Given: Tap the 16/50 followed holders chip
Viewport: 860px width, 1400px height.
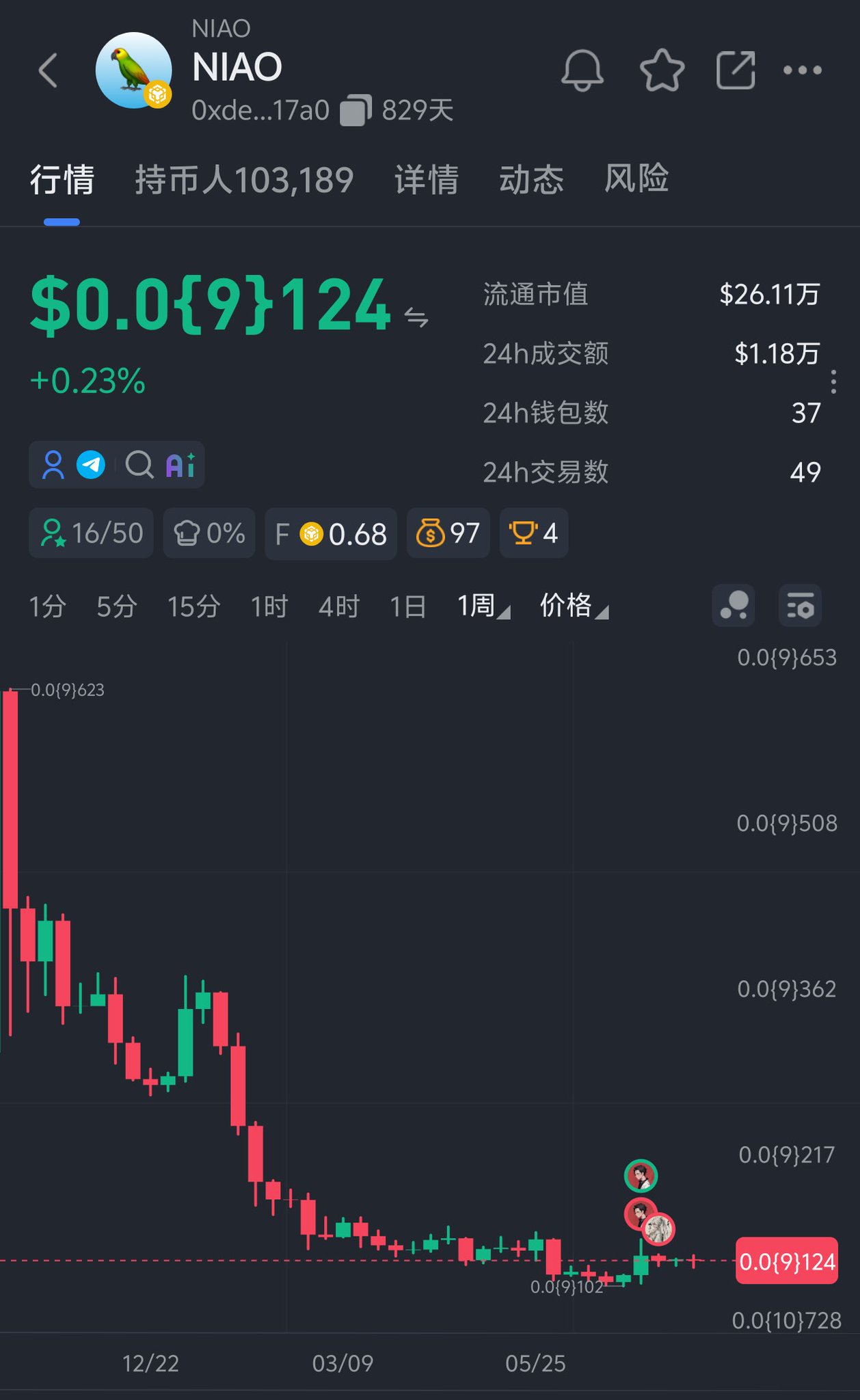Looking at the screenshot, I should coord(91,533).
